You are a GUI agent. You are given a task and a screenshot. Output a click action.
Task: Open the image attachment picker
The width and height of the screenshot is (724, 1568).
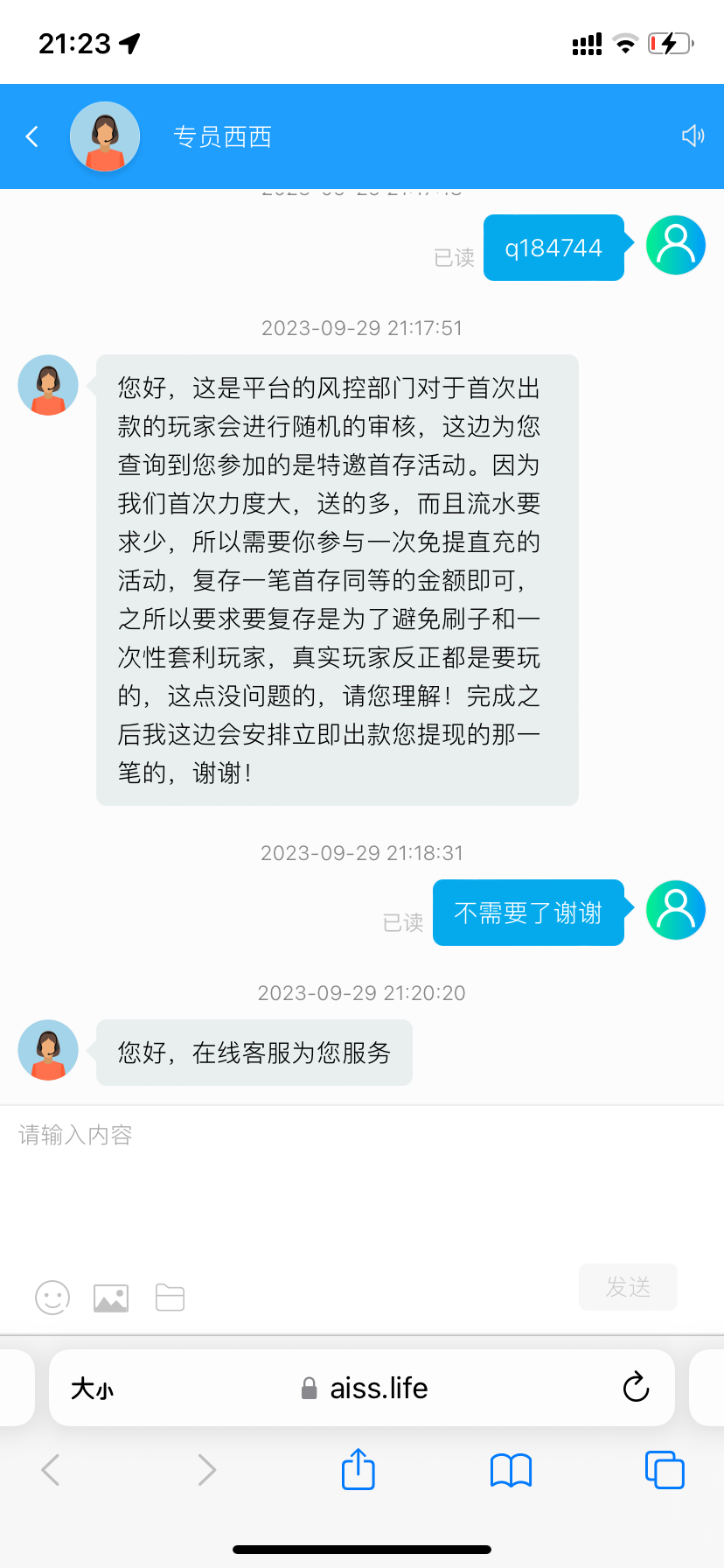tap(110, 1298)
